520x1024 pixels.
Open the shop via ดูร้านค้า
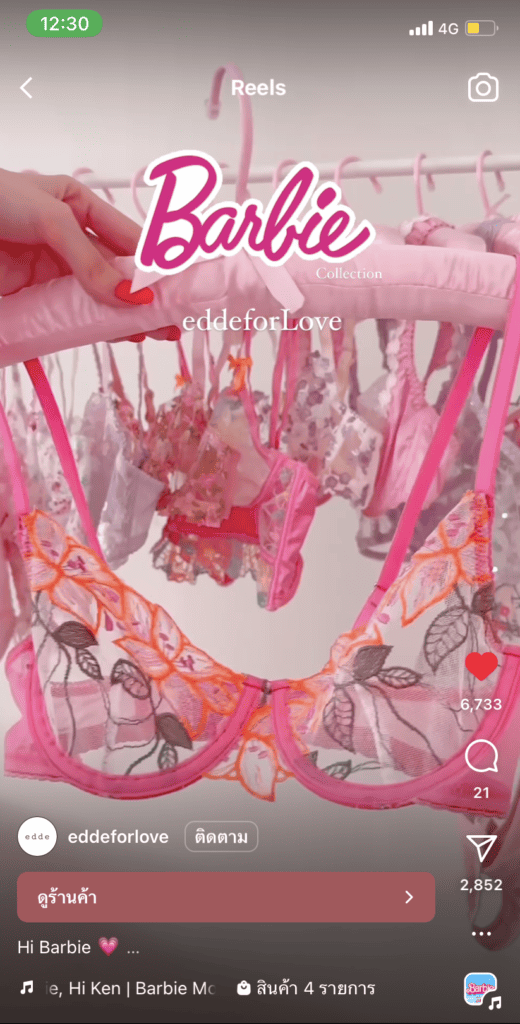[x=226, y=897]
